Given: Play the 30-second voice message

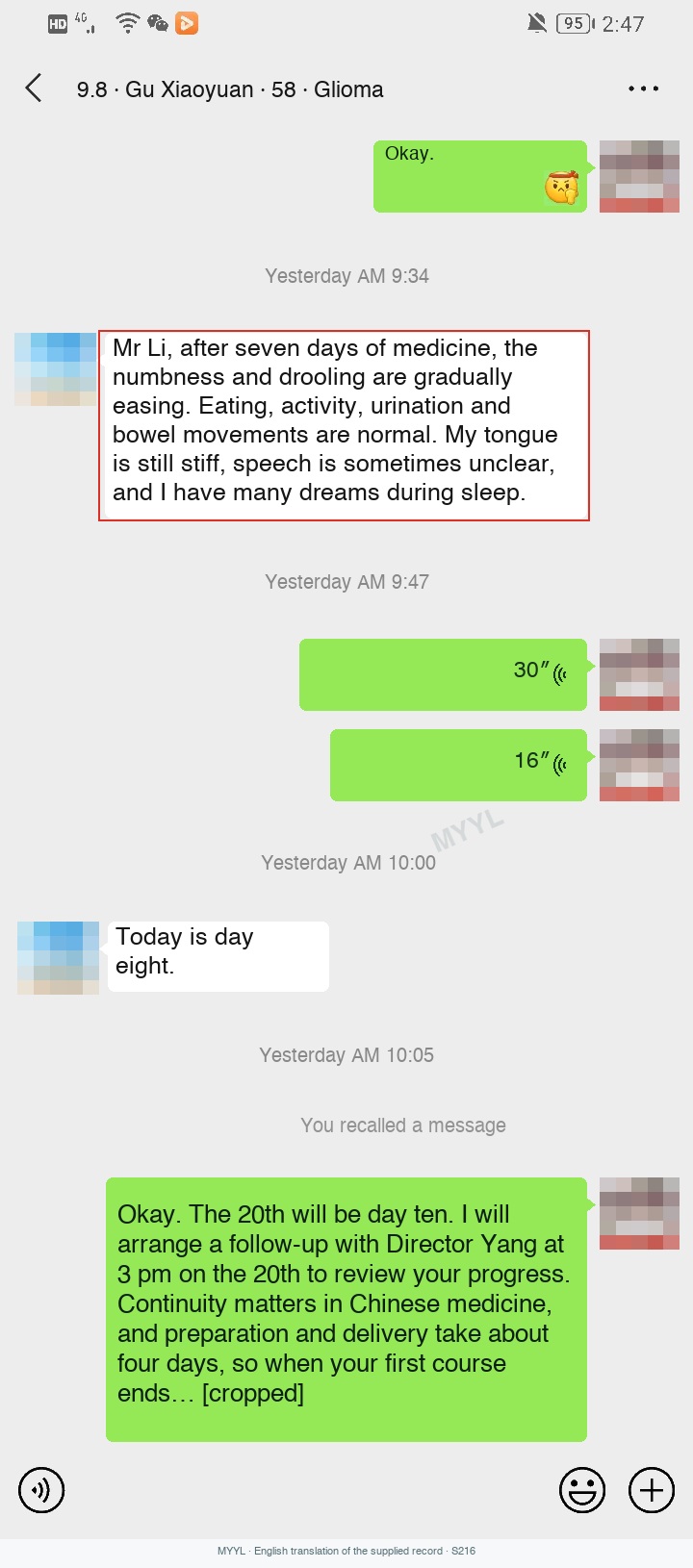Looking at the screenshot, I should pyautogui.click(x=443, y=674).
